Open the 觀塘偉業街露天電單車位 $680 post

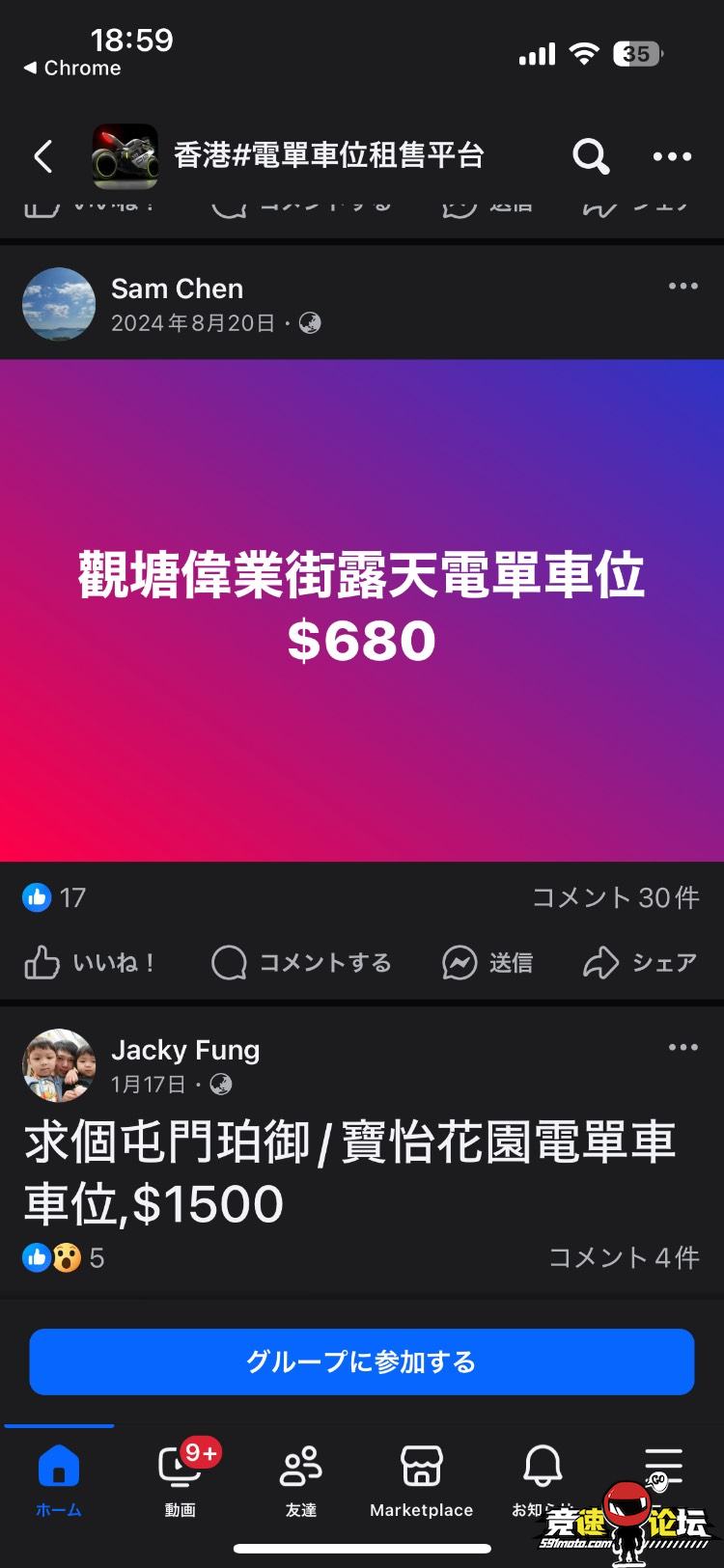click(362, 610)
